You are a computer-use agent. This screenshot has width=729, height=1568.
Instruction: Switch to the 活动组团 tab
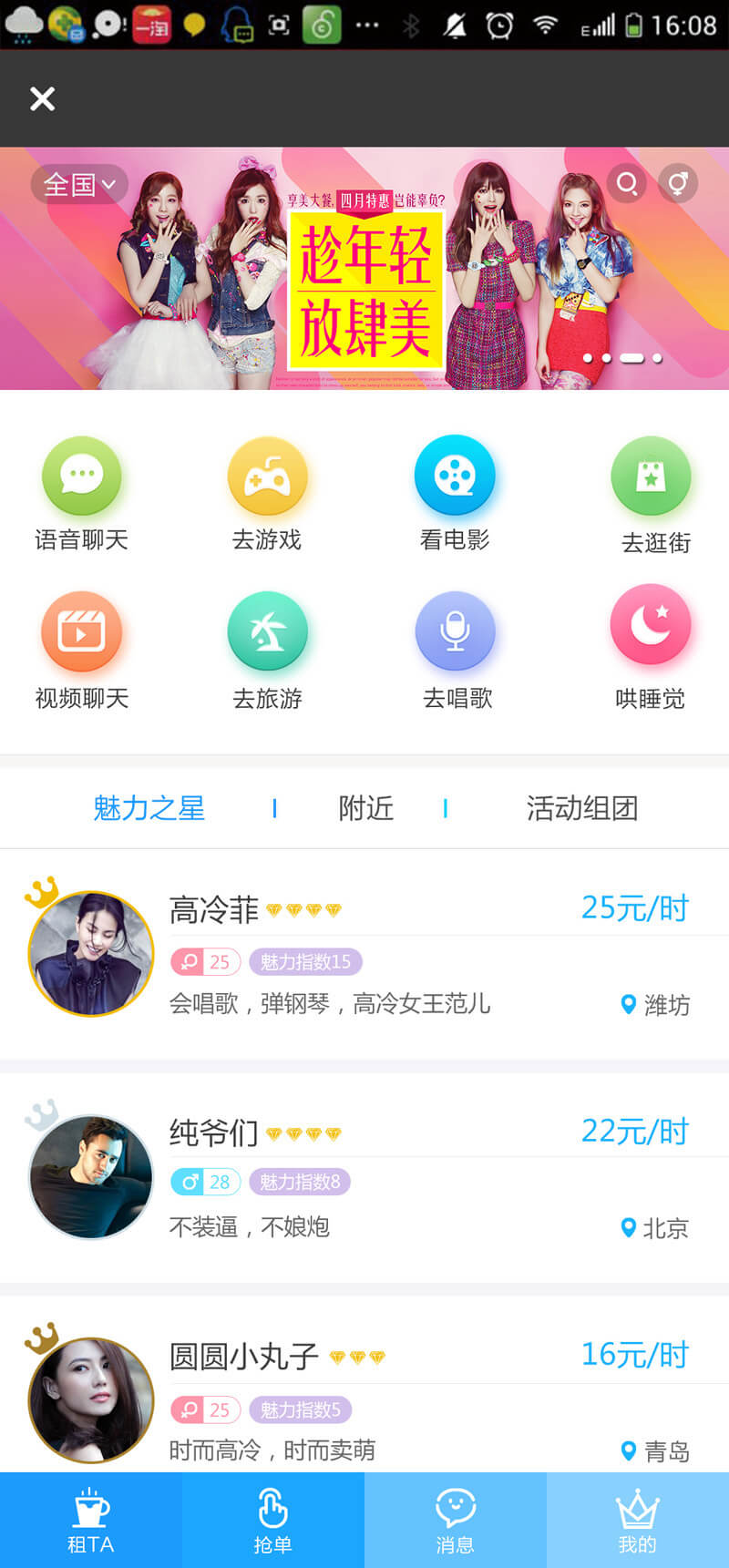pos(581,808)
